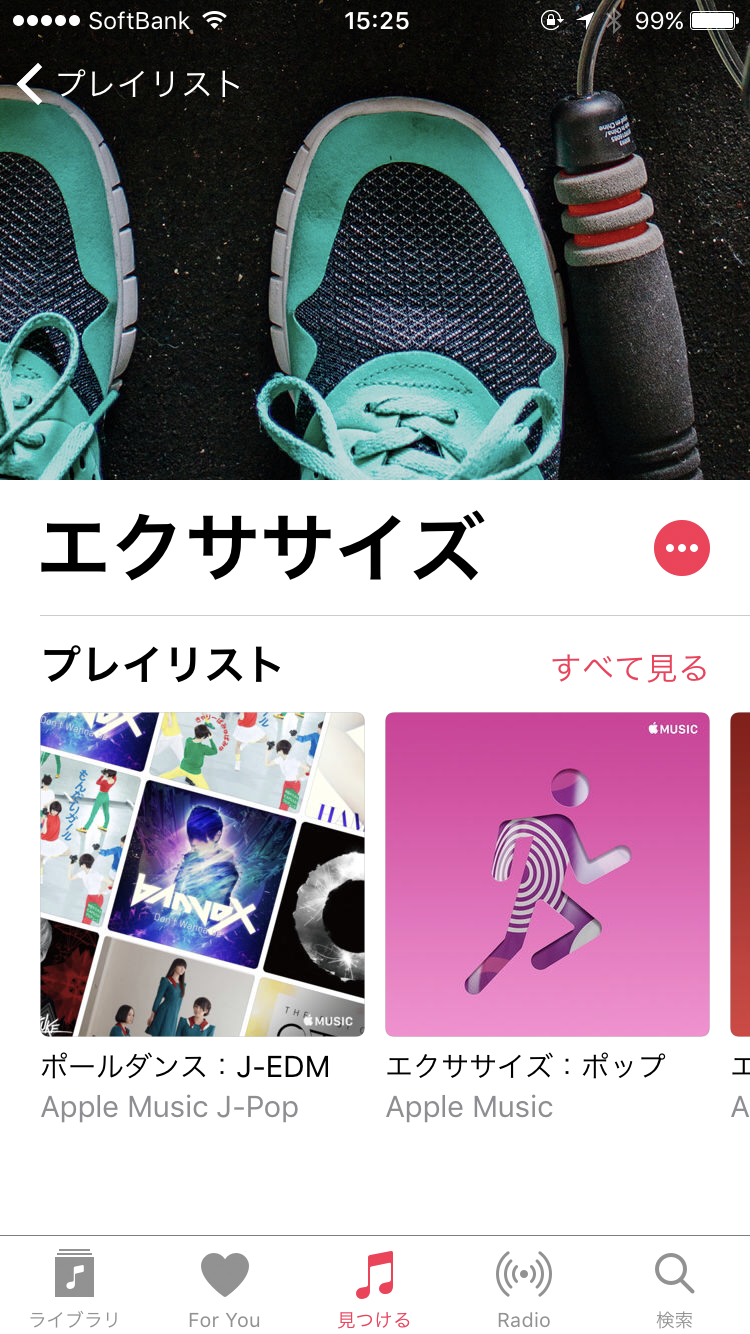
Task: Open the red more options button
Action: [x=681, y=548]
